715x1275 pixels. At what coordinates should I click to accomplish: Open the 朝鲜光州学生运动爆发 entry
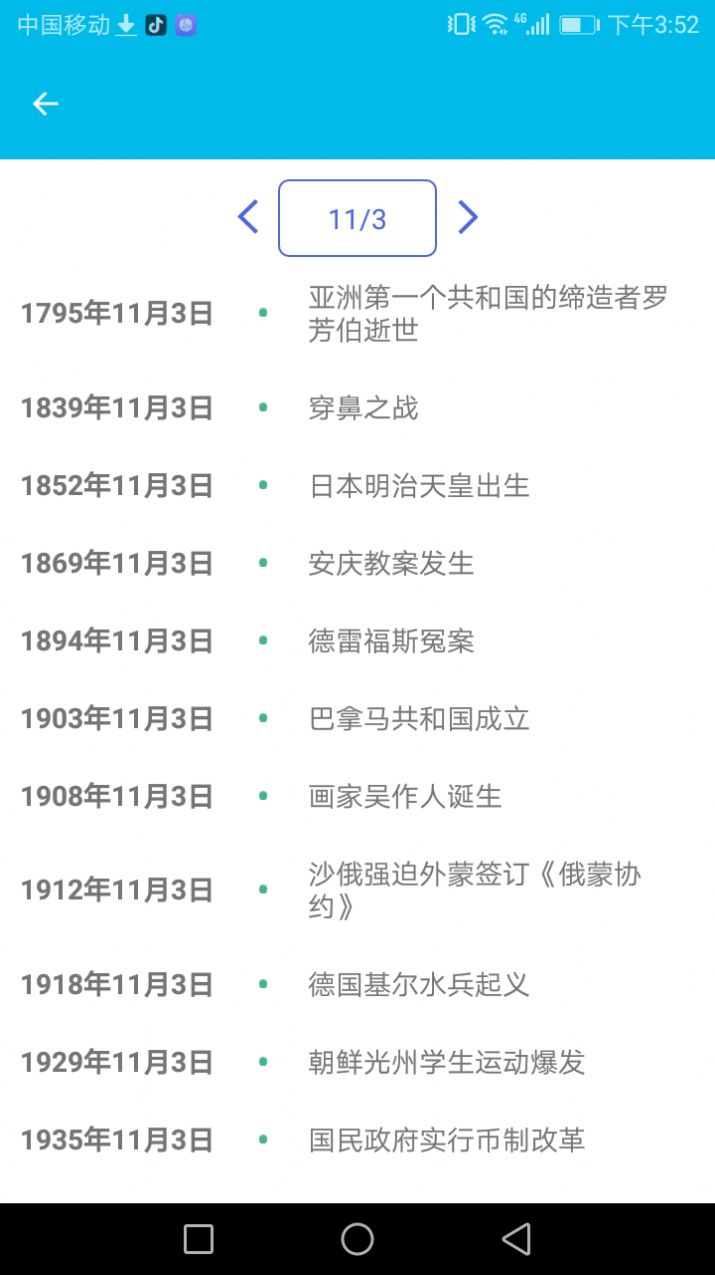[x=357, y=1062]
